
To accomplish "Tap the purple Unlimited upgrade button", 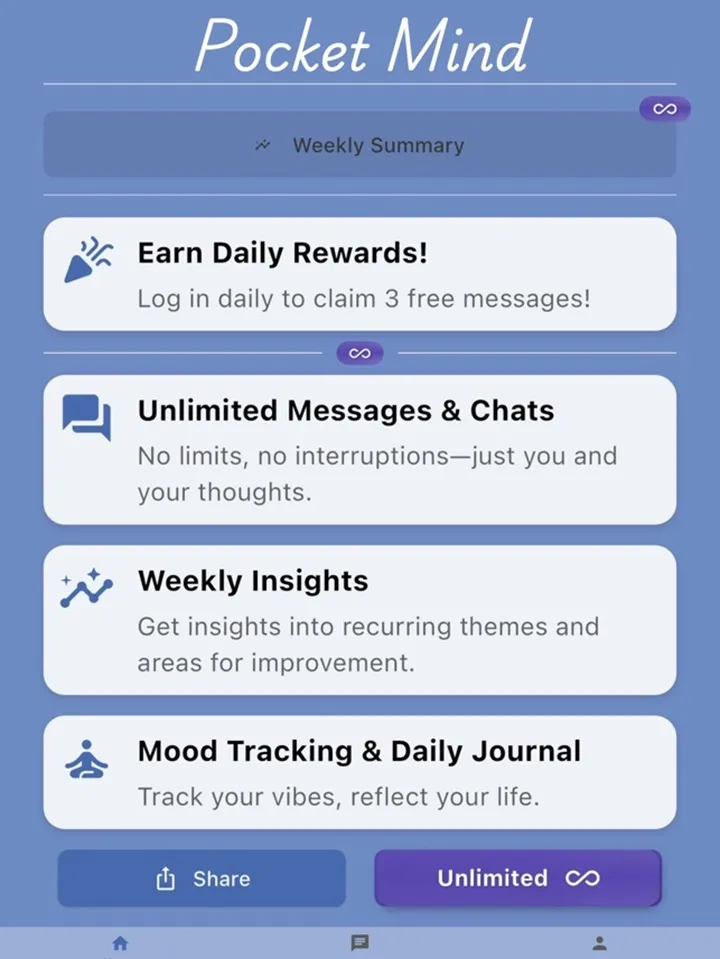I will [x=518, y=878].
